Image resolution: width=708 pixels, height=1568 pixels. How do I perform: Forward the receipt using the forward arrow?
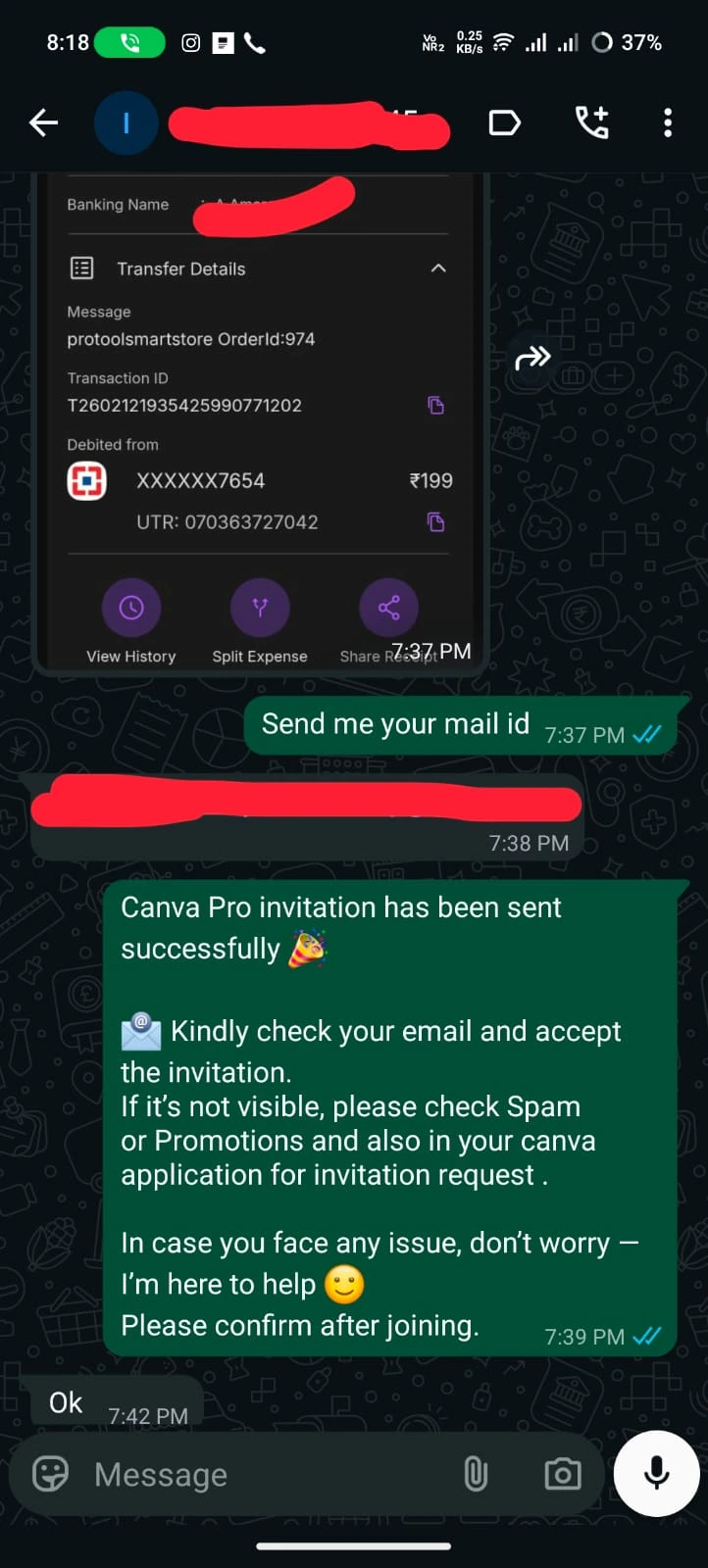[532, 359]
